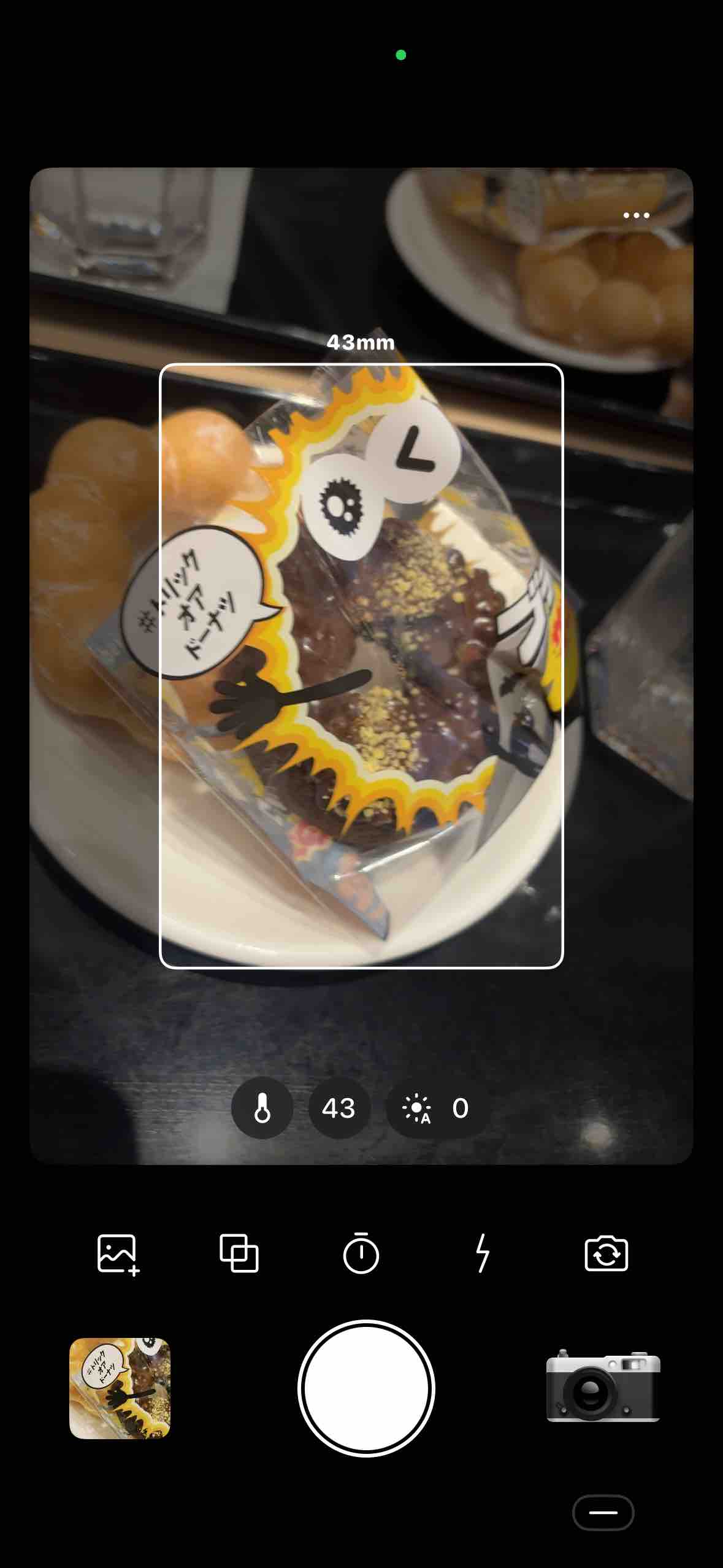
Task: Import a photo from the gallery
Action: tap(118, 1253)
